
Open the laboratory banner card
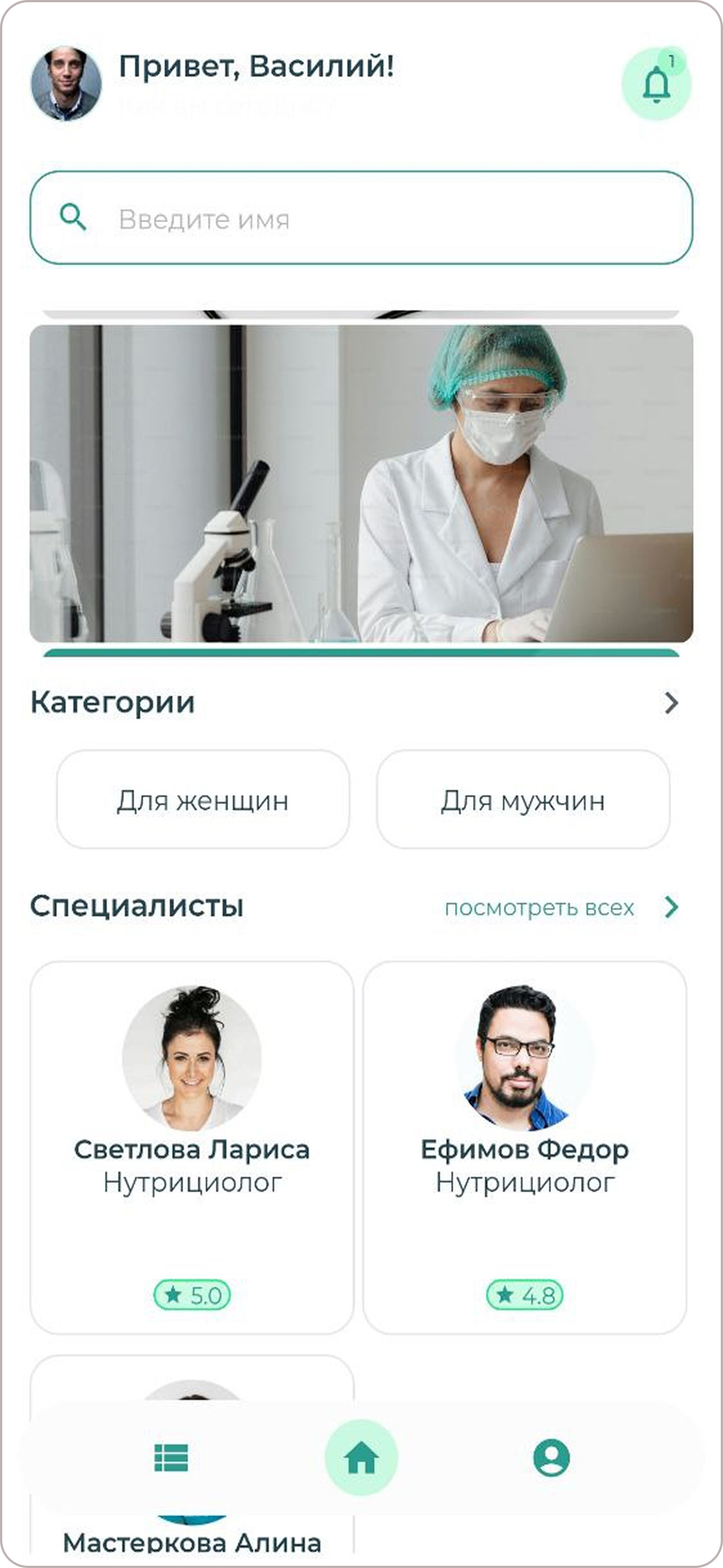pyautogui.click(x=361, y=483)
